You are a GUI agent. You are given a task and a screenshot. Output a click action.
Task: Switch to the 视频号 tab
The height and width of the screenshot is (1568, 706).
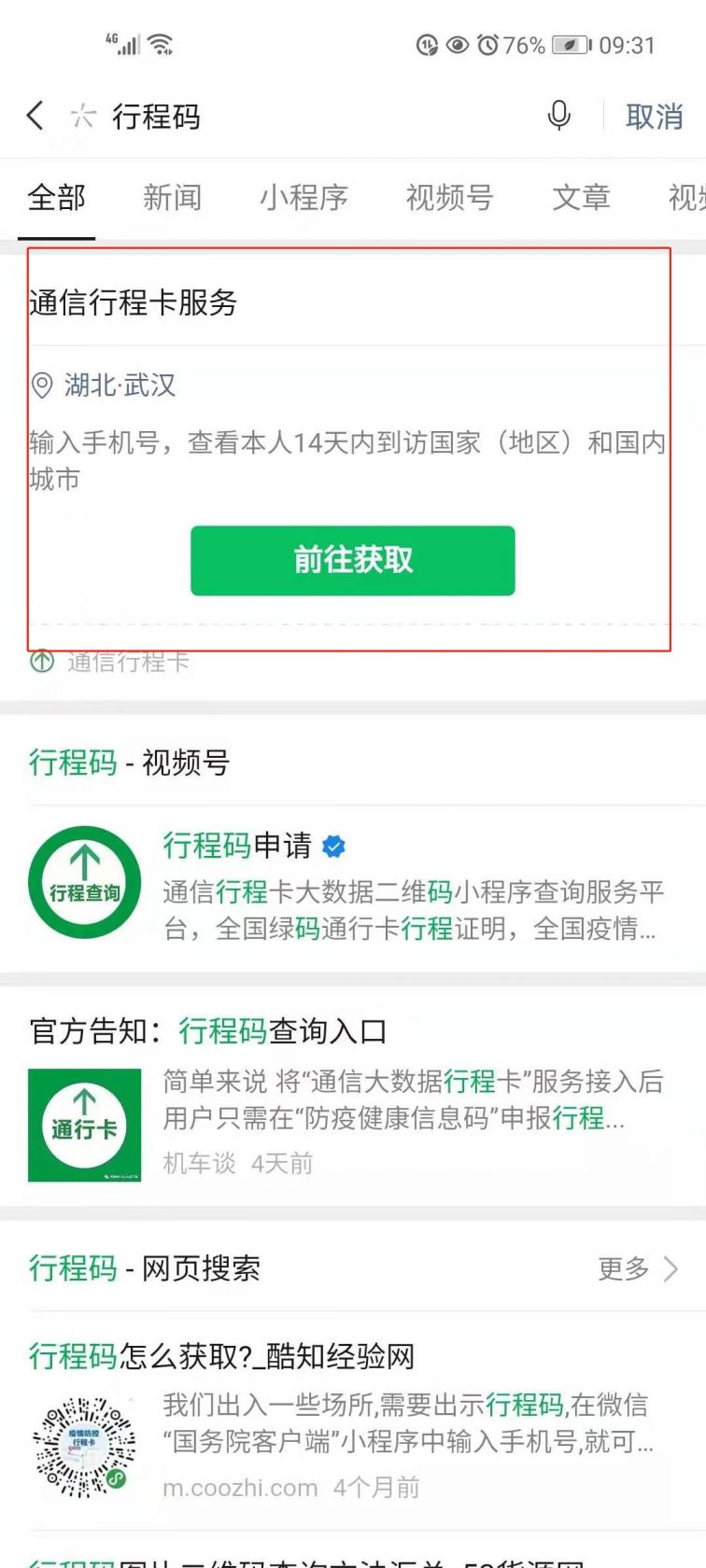[449, 198]
